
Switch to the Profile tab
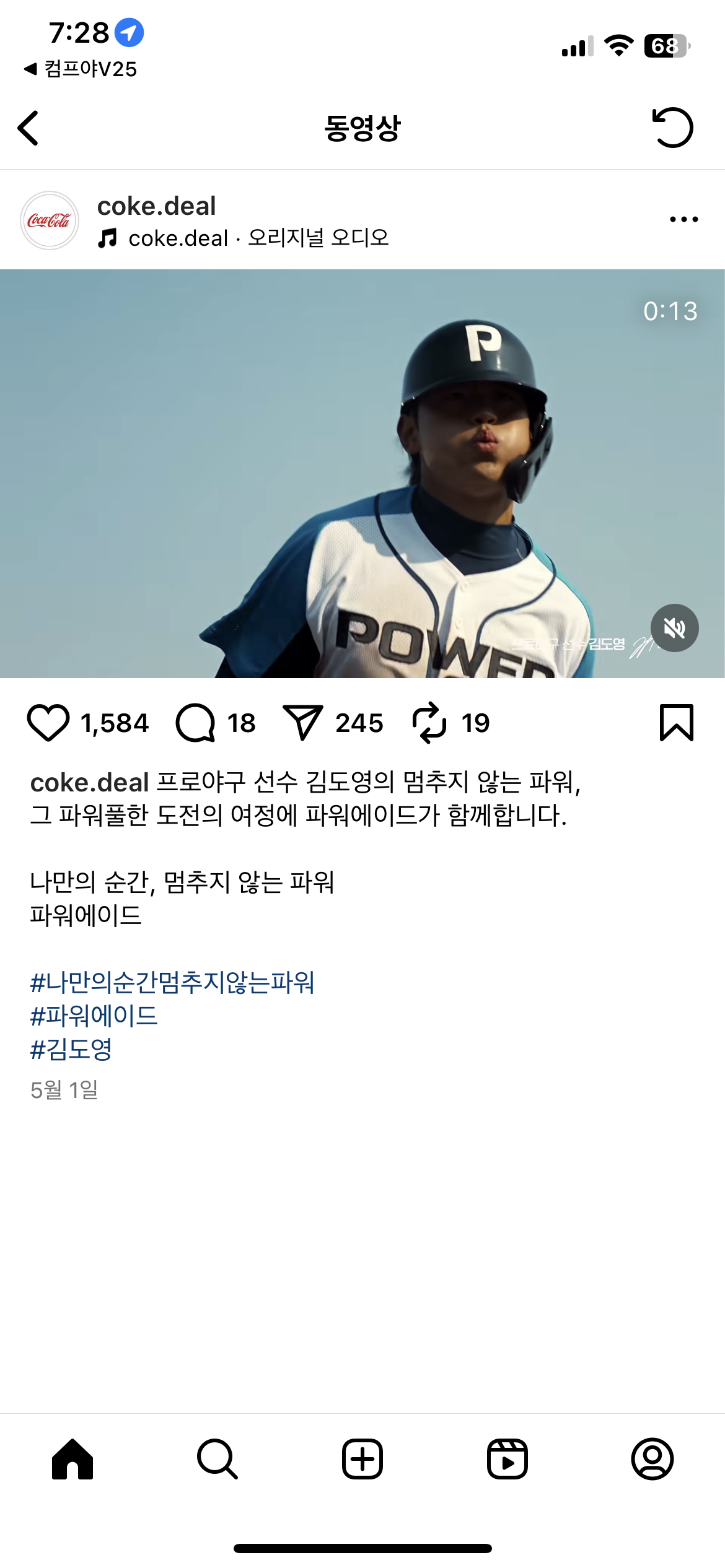pos(652,1459)
